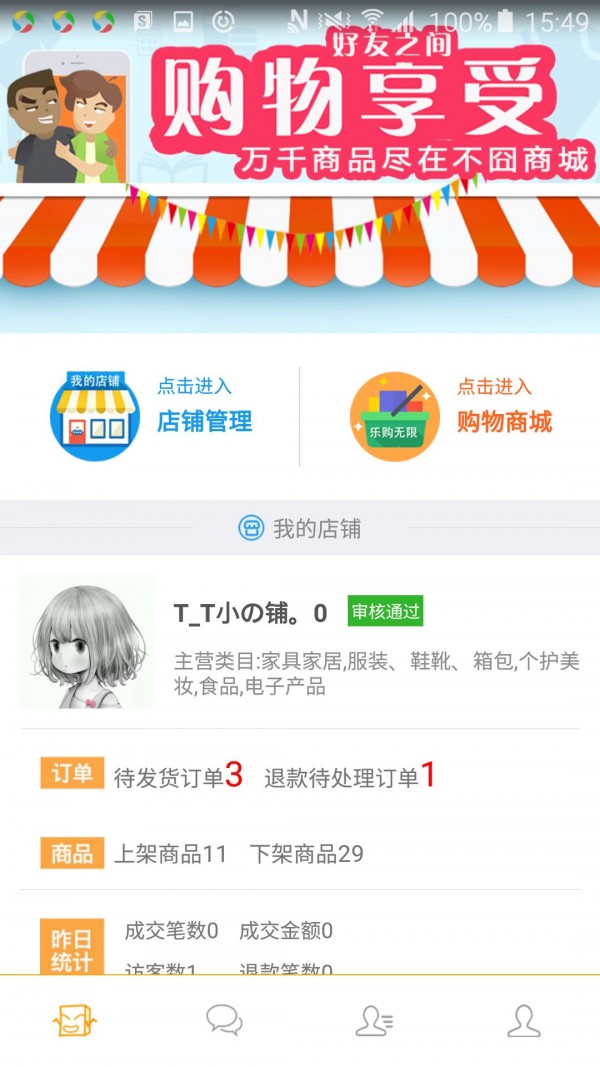The width and height of the screenshot is (600, 1067).
Task: Show 下架商品 delisted products
Action: tap(306, 854)
